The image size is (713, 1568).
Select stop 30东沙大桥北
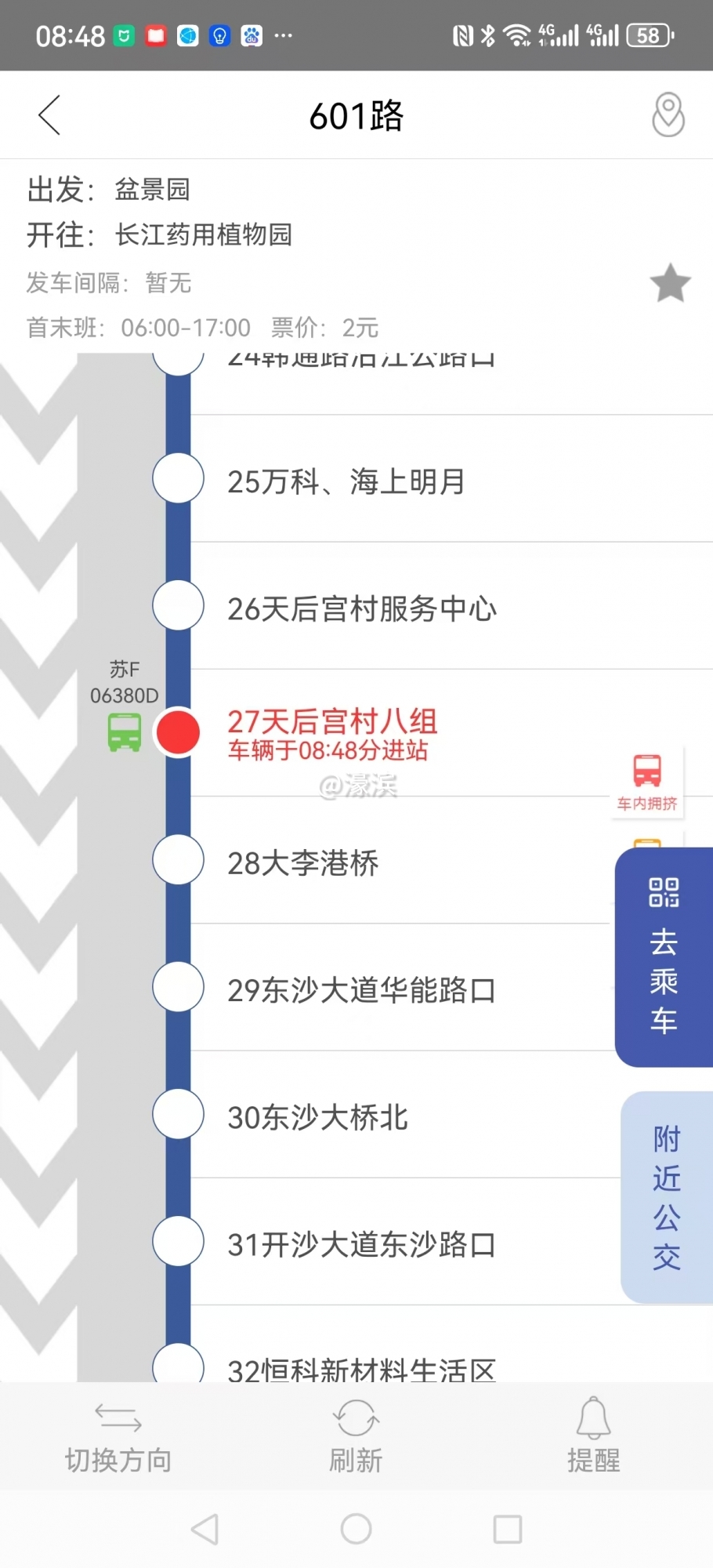click(317, 1117)
